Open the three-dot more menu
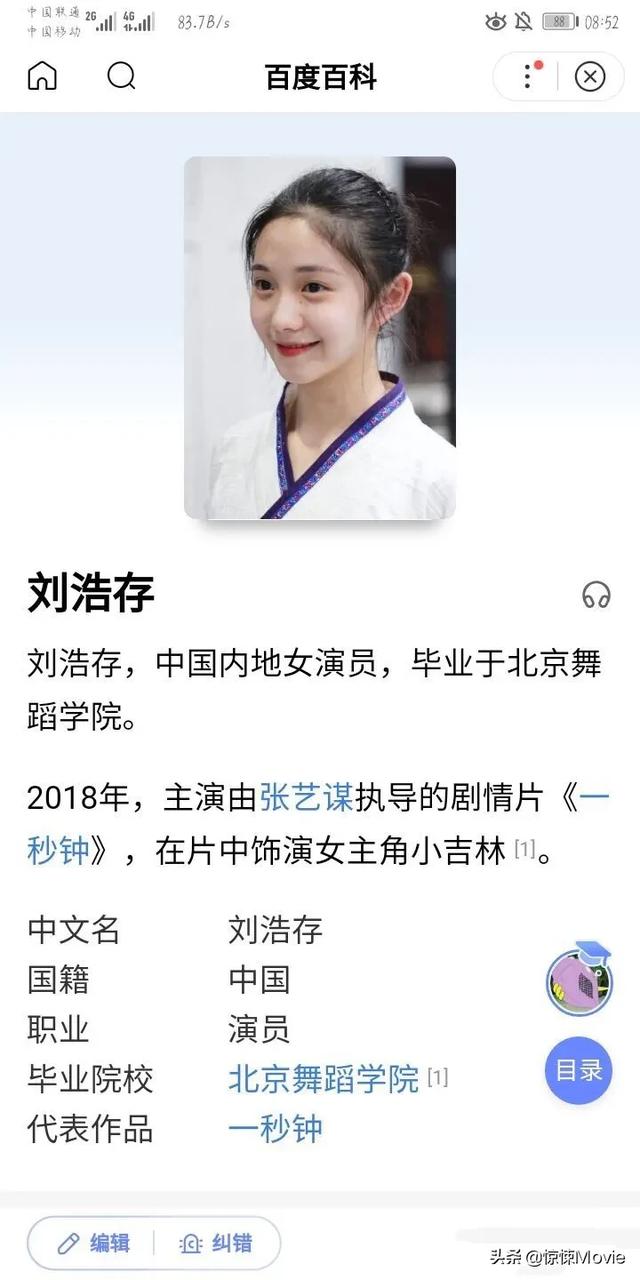640x1280 pixels. tap(529, 76)
